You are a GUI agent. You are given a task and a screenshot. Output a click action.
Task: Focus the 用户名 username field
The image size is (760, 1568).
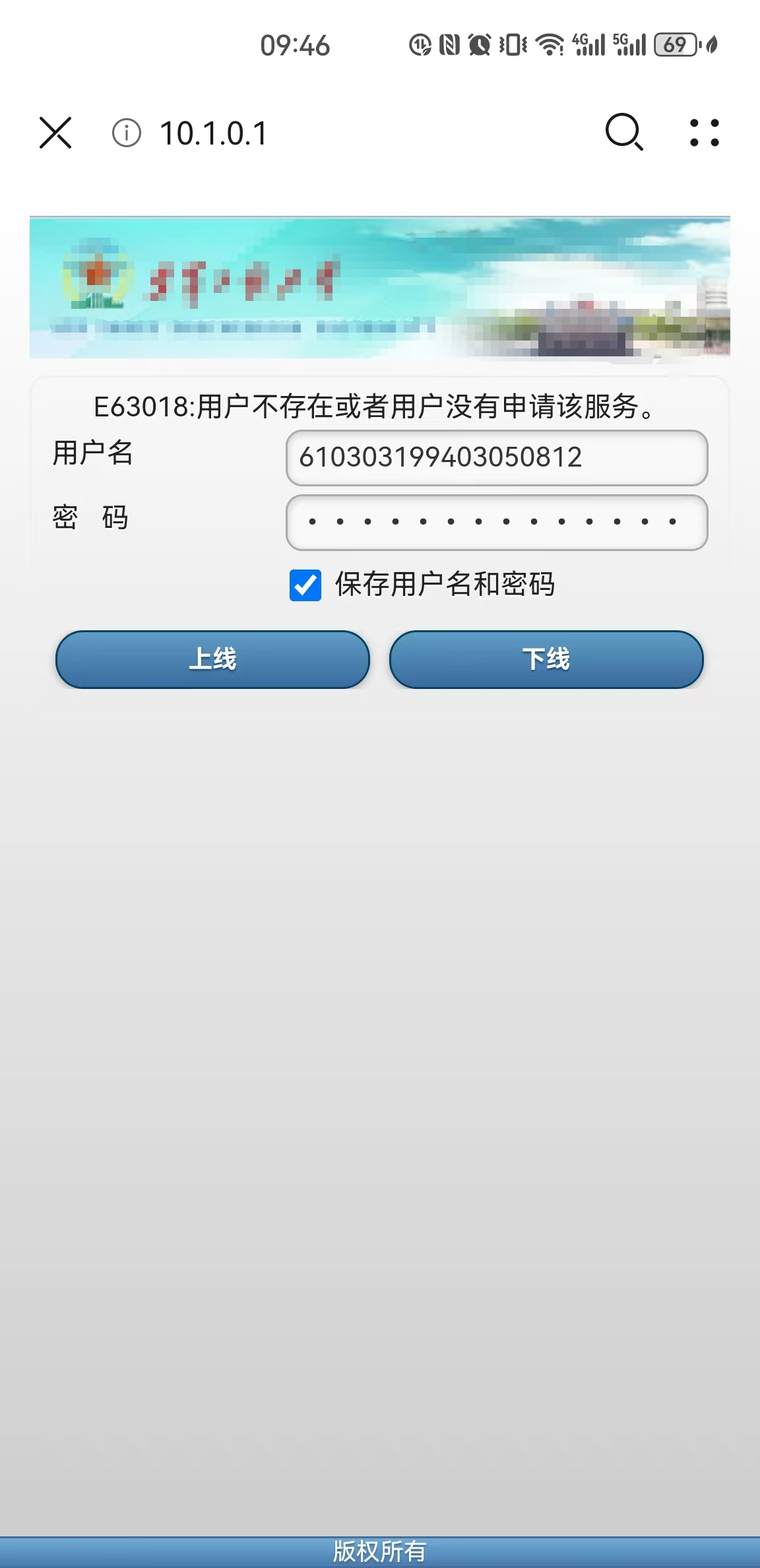[496, 457]
